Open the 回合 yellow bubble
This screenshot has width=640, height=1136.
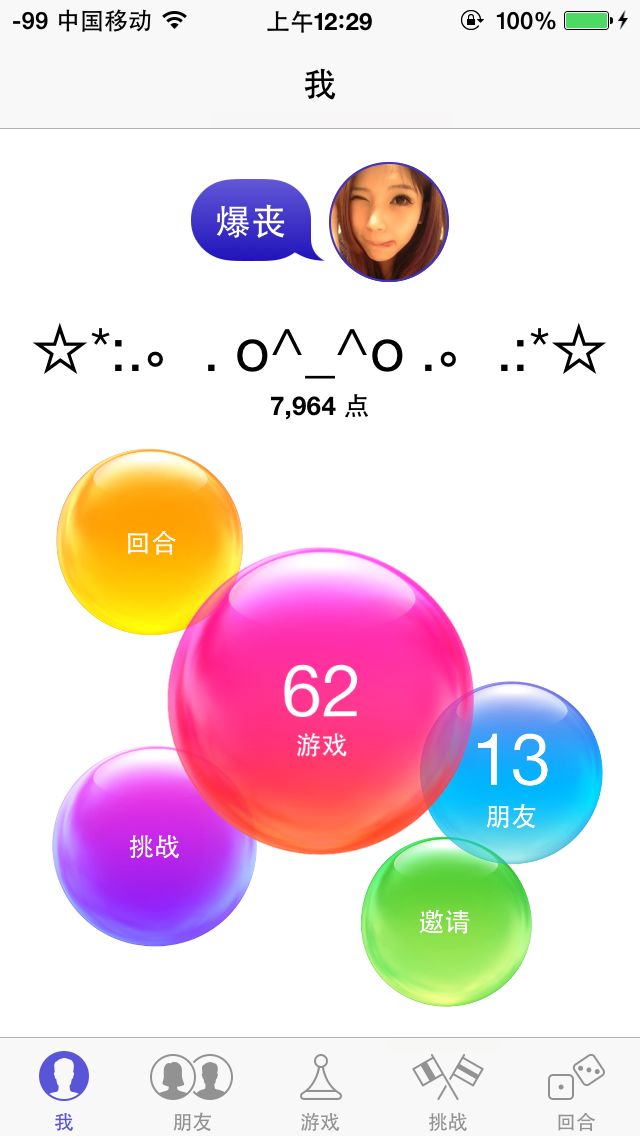150,542
